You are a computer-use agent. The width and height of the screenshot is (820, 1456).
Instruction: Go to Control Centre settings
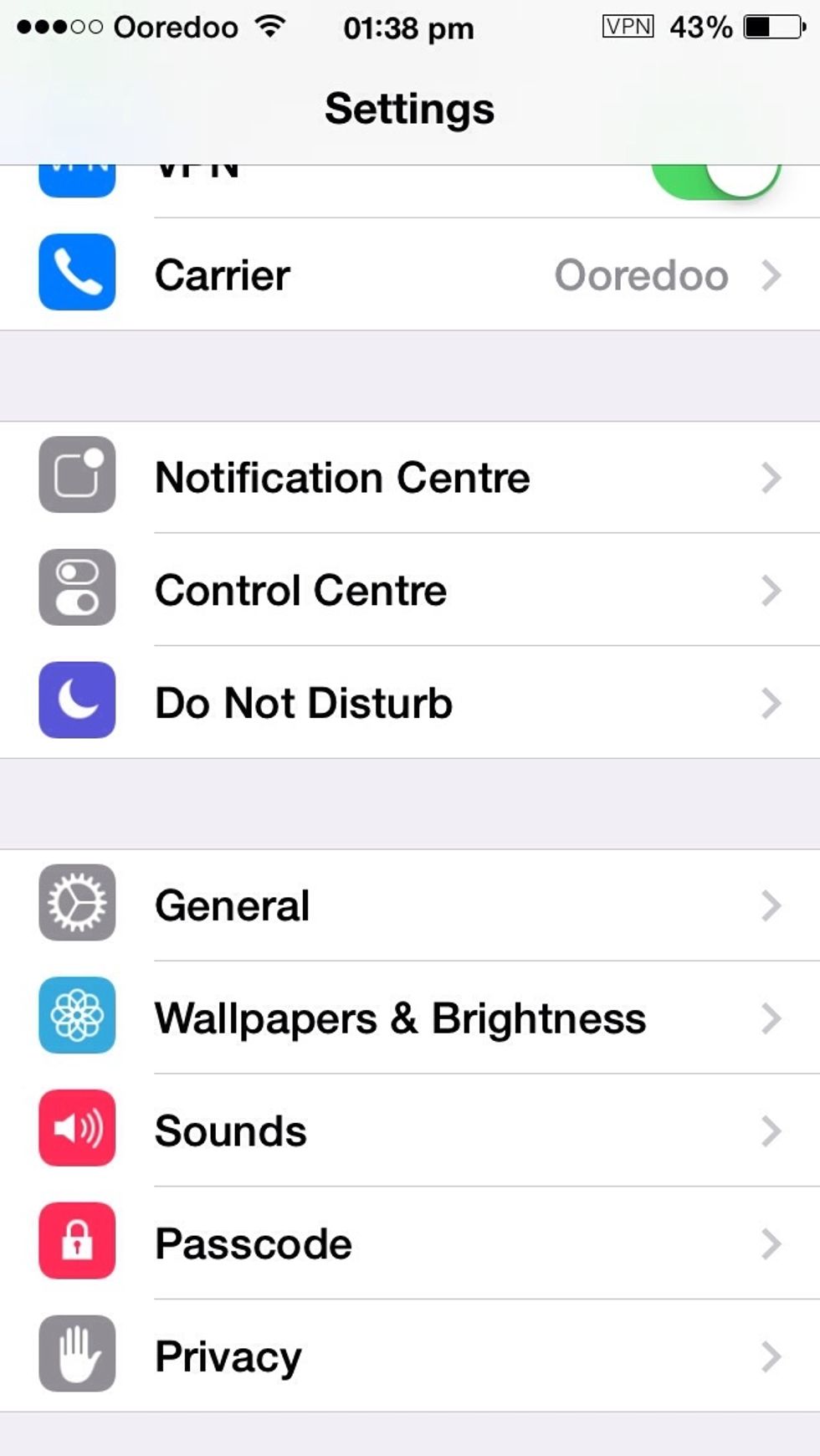tap(410, 590)
